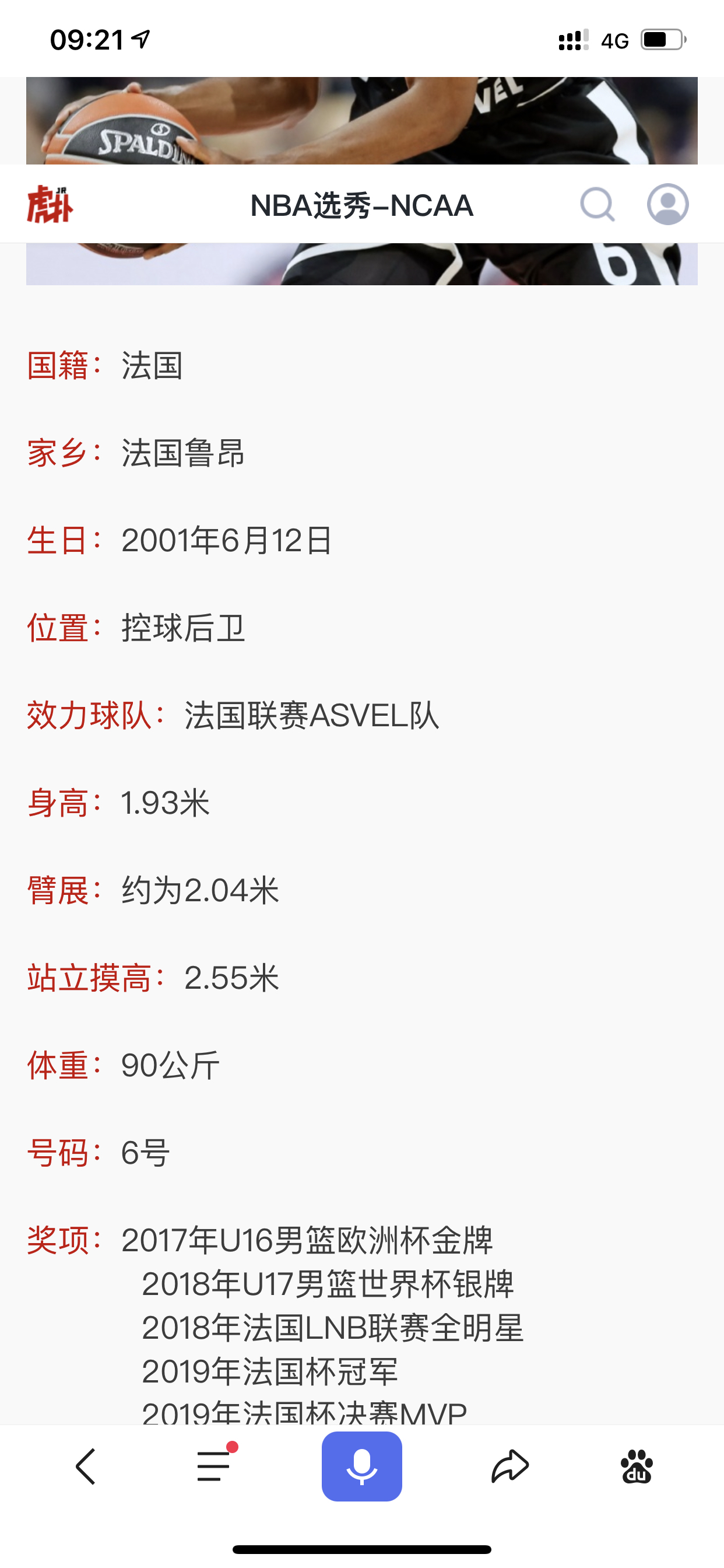Share this page via arrow icon
This screenshot has height=1568, width=724.
click(510, 1466)
